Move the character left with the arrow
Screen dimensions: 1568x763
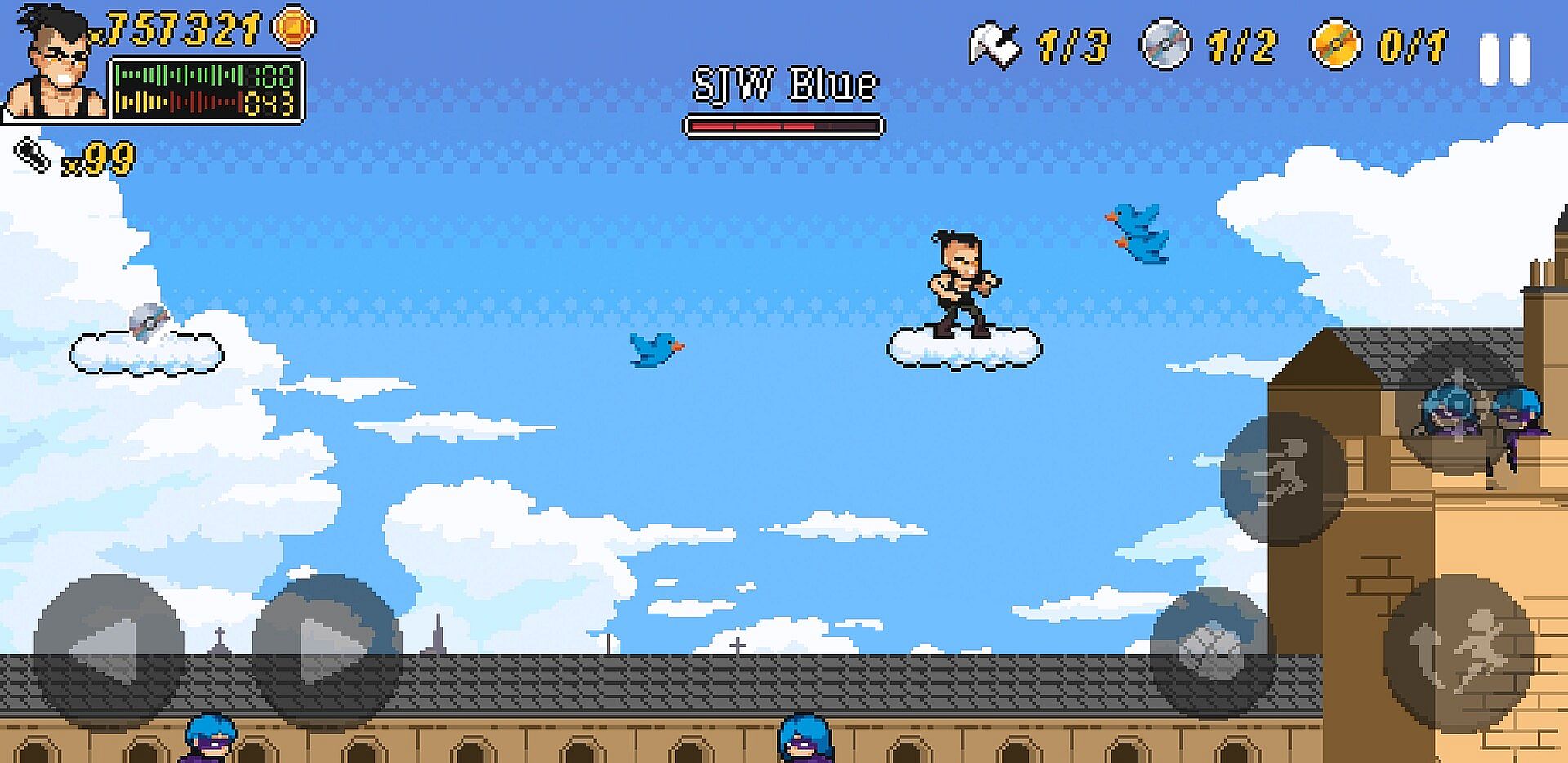[x=108, y=649]
